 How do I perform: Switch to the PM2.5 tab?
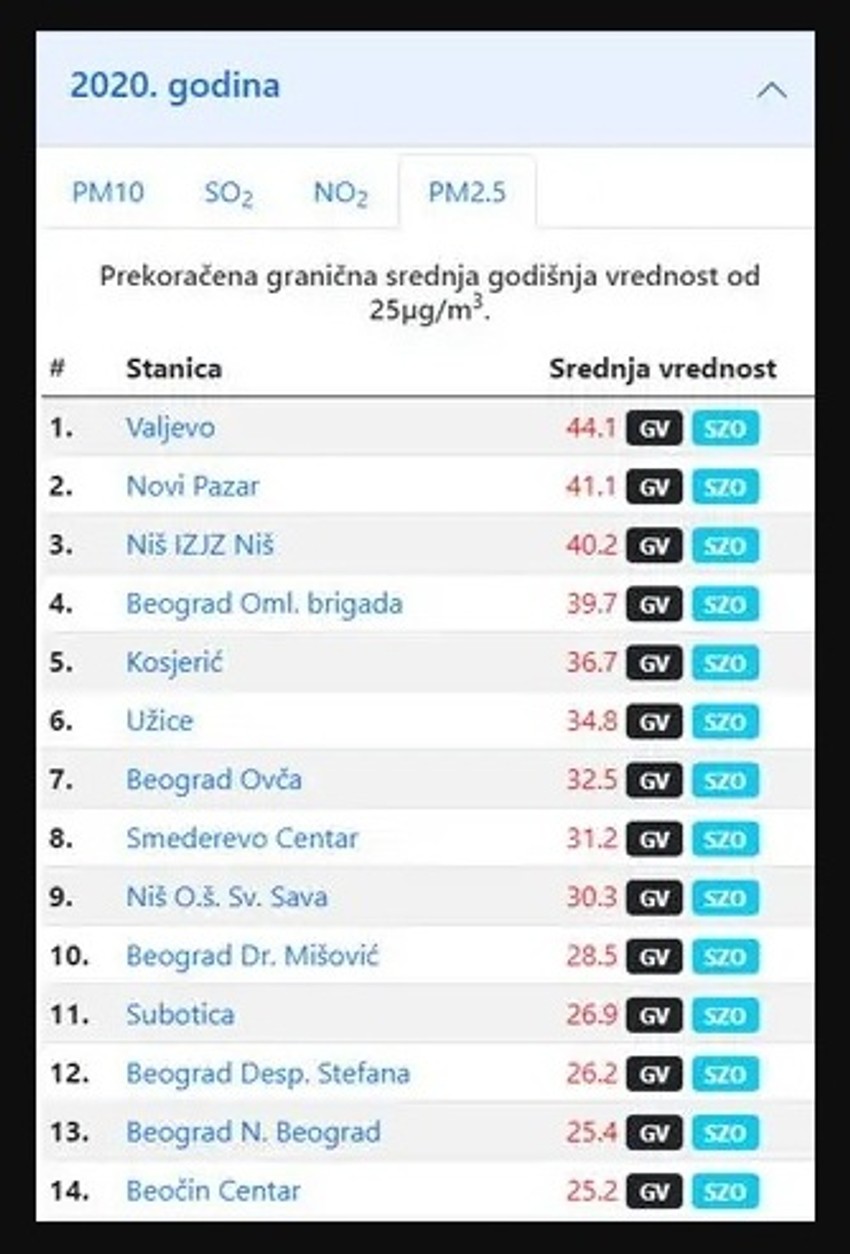tap(469, 192)
